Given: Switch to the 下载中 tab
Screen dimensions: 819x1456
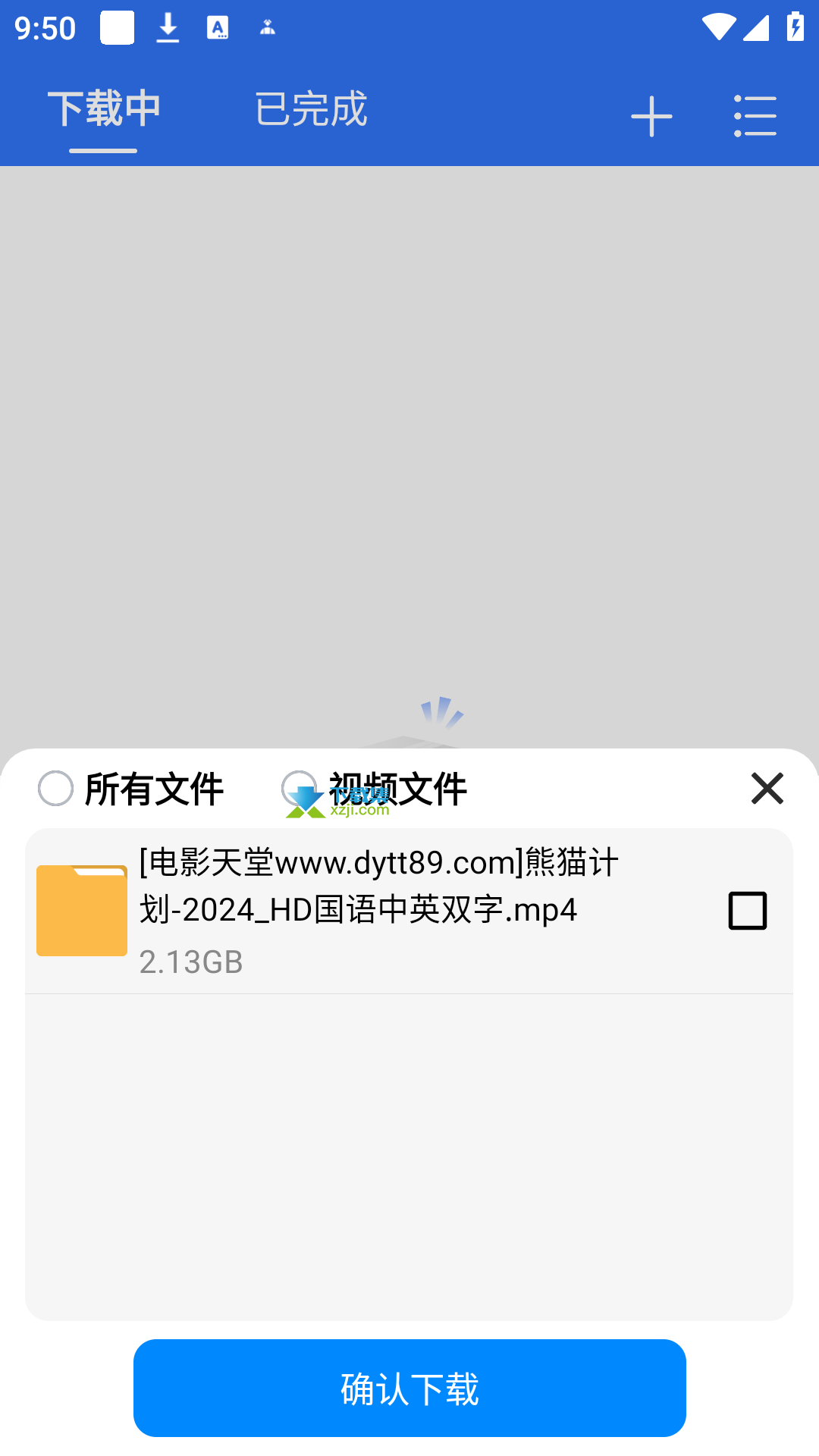Looking at the screenshot, I should 104,108.
